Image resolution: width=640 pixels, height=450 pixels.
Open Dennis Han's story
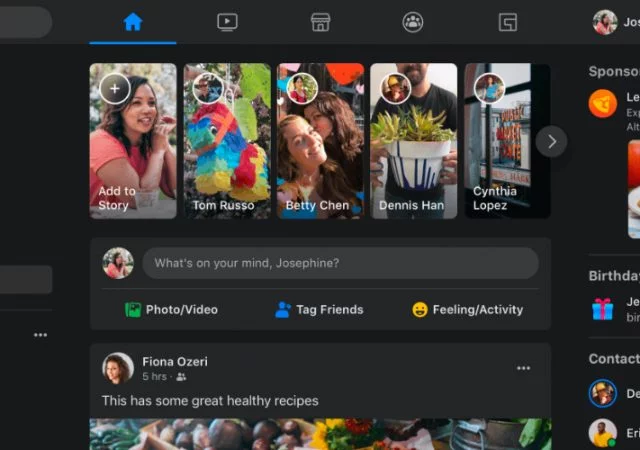tap(413, 141)
